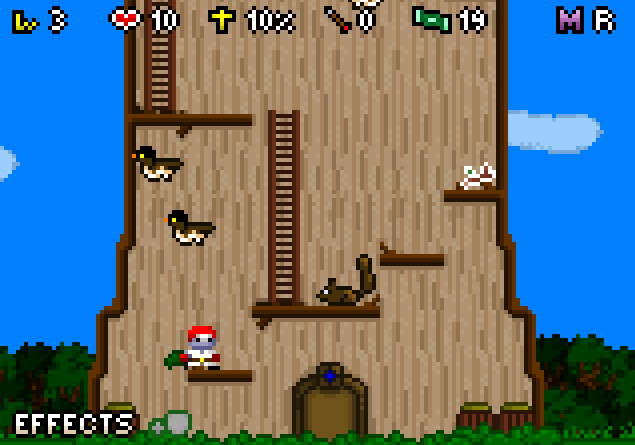Tap the white R button

(603, 20)
